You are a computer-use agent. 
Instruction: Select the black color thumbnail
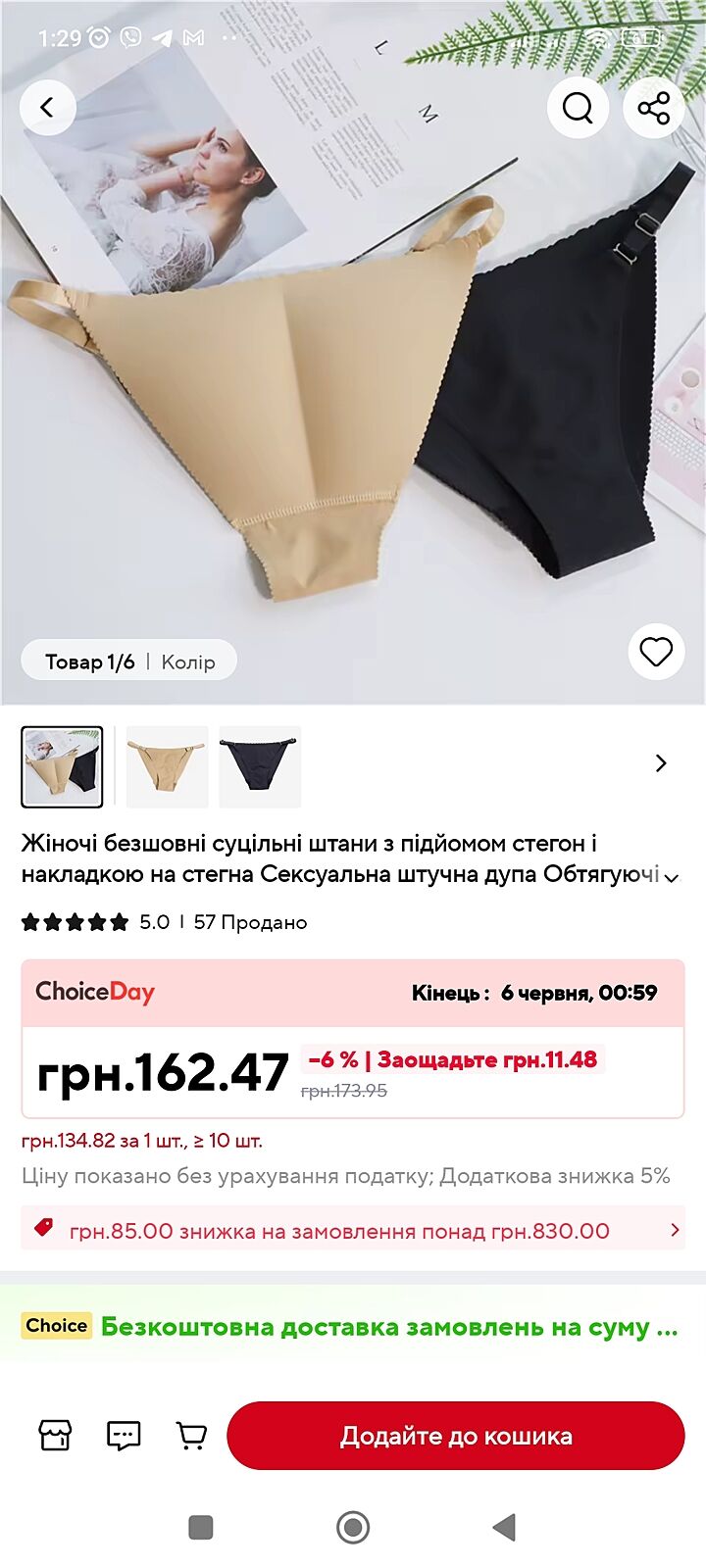point(259,766)
